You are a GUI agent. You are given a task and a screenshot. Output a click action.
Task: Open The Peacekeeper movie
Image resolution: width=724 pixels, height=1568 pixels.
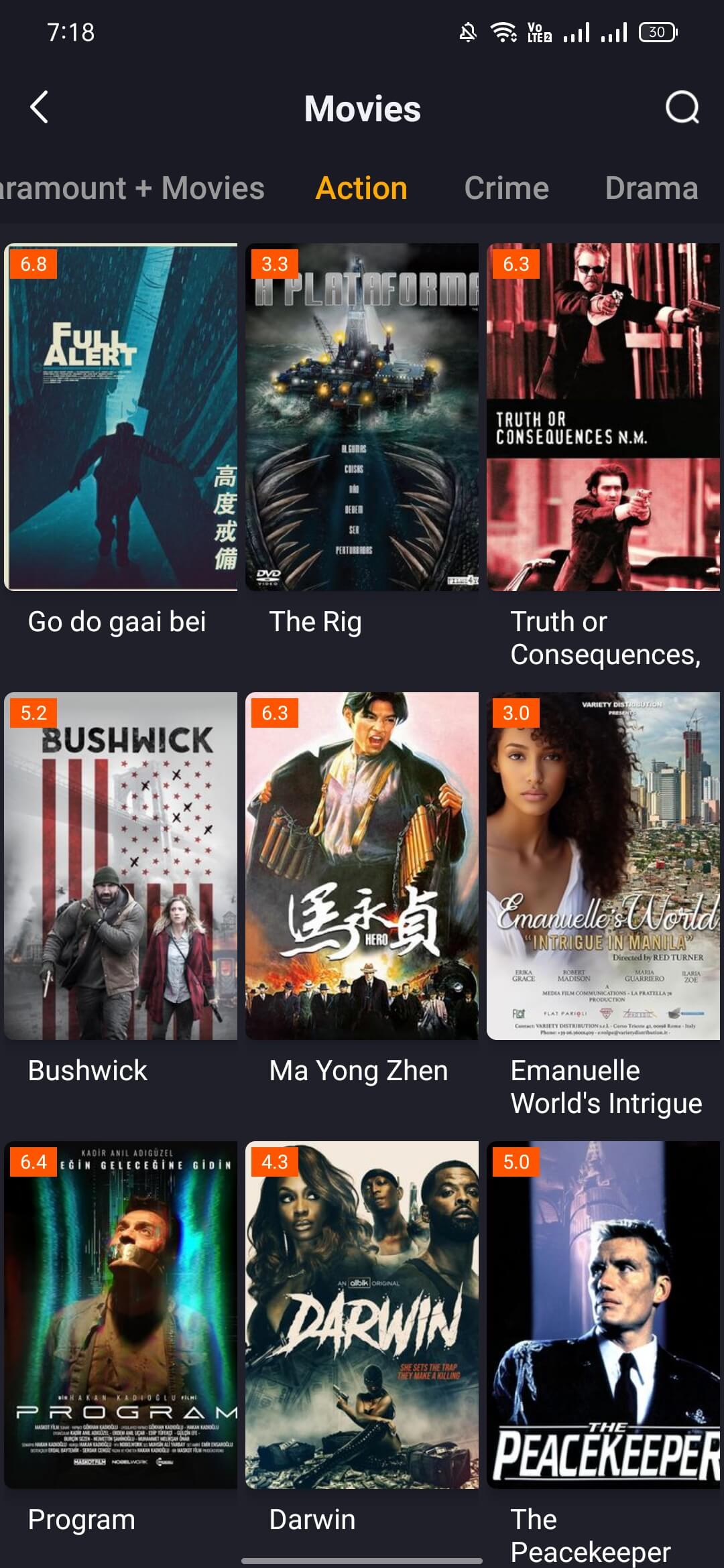tap(603, 1315)
